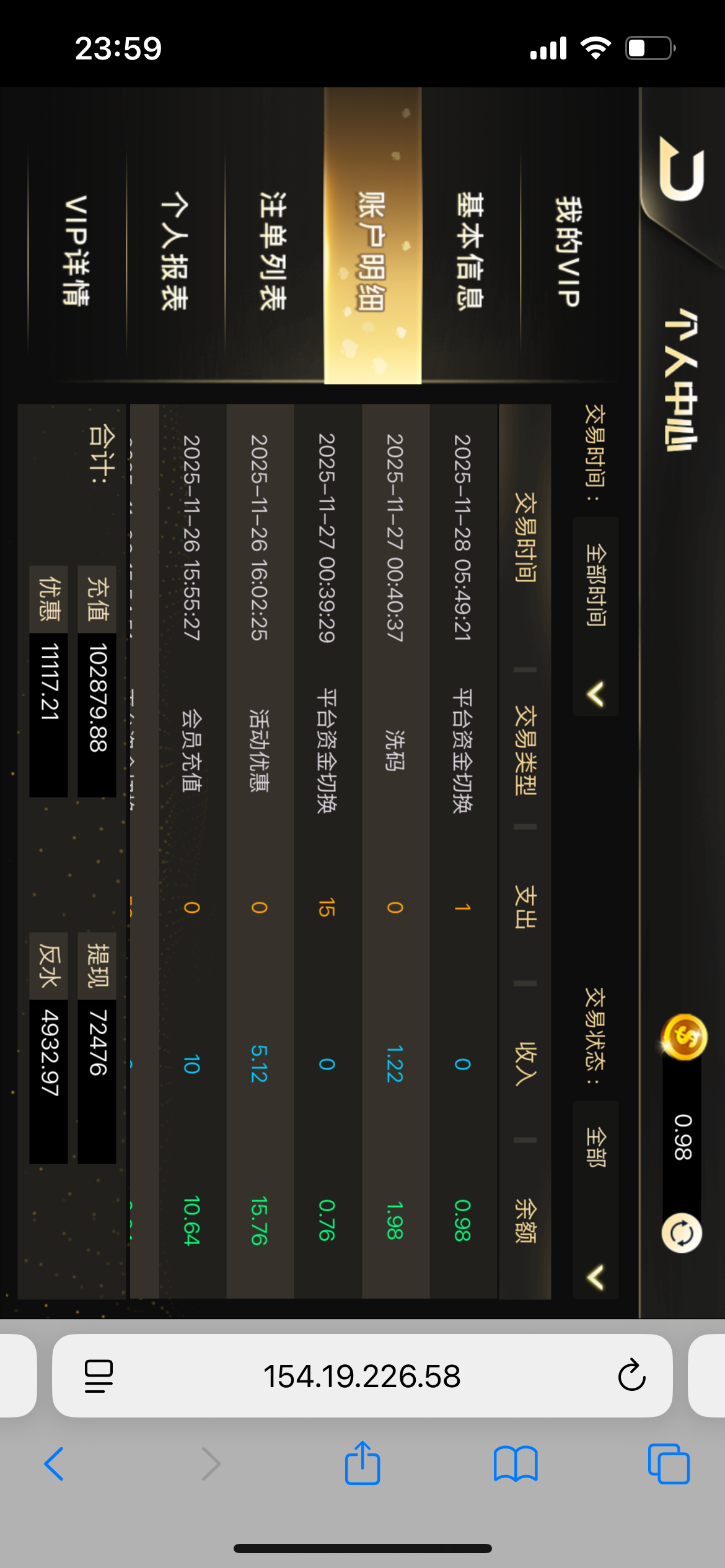The width and height of the screenshot is (725, 1568).
Task: Open the VIP详情 tab
Action: (x=77, y=251)
